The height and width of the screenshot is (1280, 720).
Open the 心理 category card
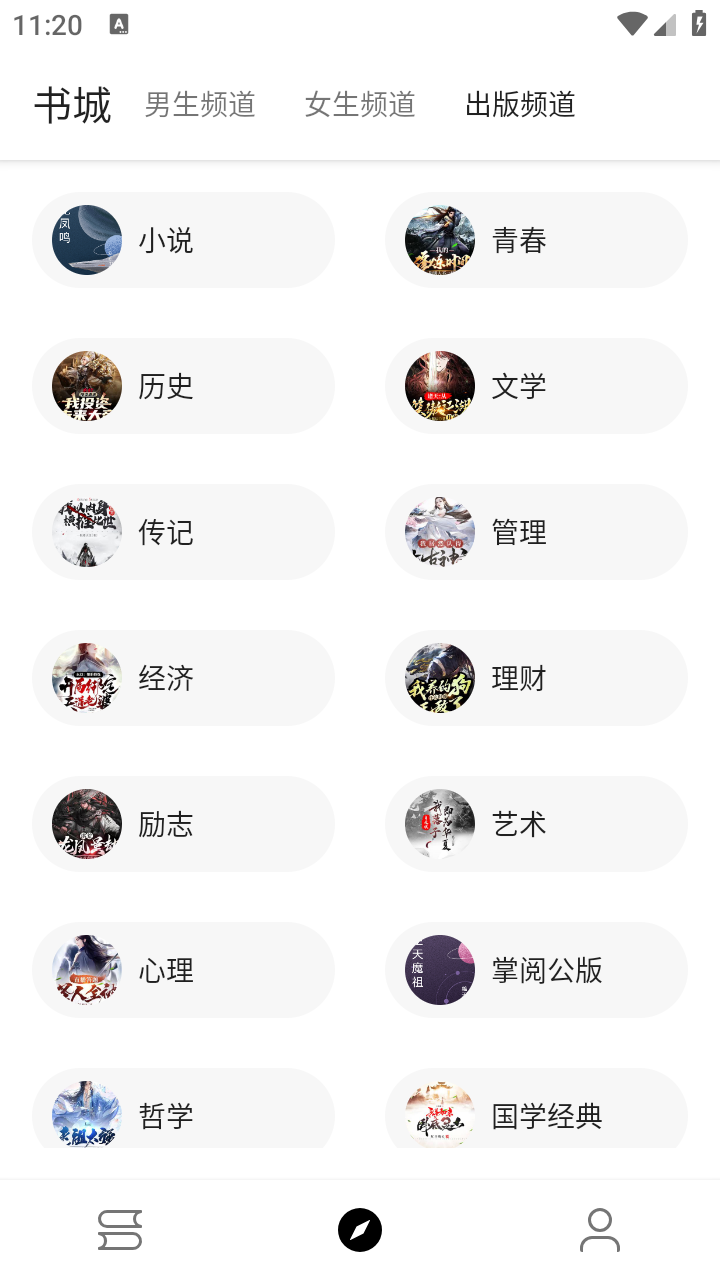183,970
